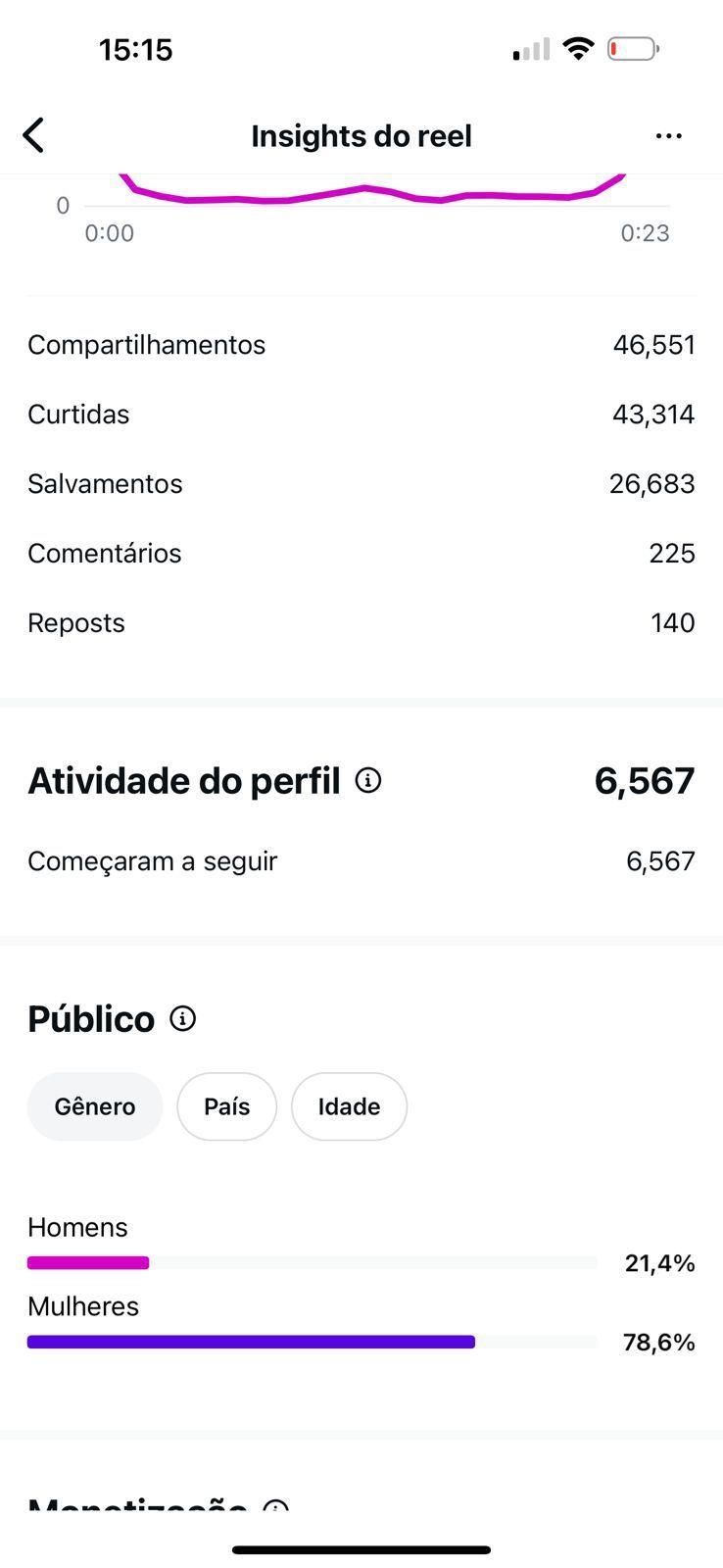Screen dimensions: 723x1568
Task: Select the Gênero audience chip
Action: point(95,1106)
